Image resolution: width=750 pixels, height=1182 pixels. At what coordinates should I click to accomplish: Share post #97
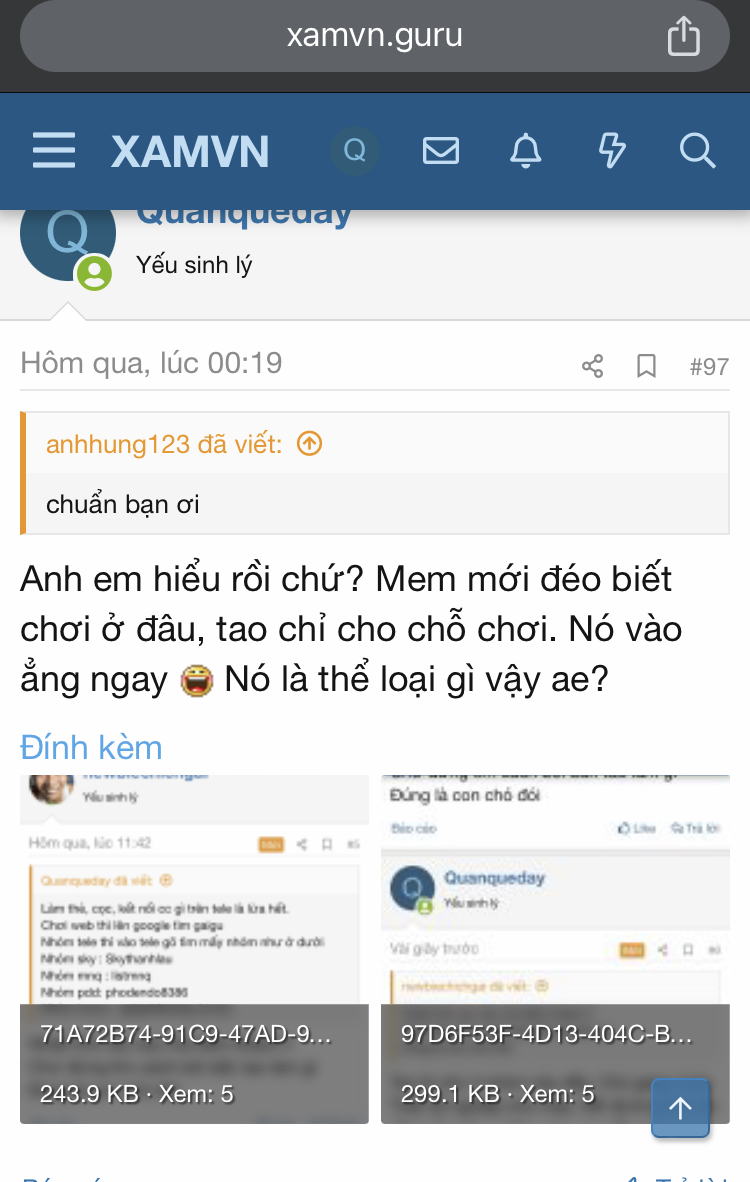pos(592,367)
